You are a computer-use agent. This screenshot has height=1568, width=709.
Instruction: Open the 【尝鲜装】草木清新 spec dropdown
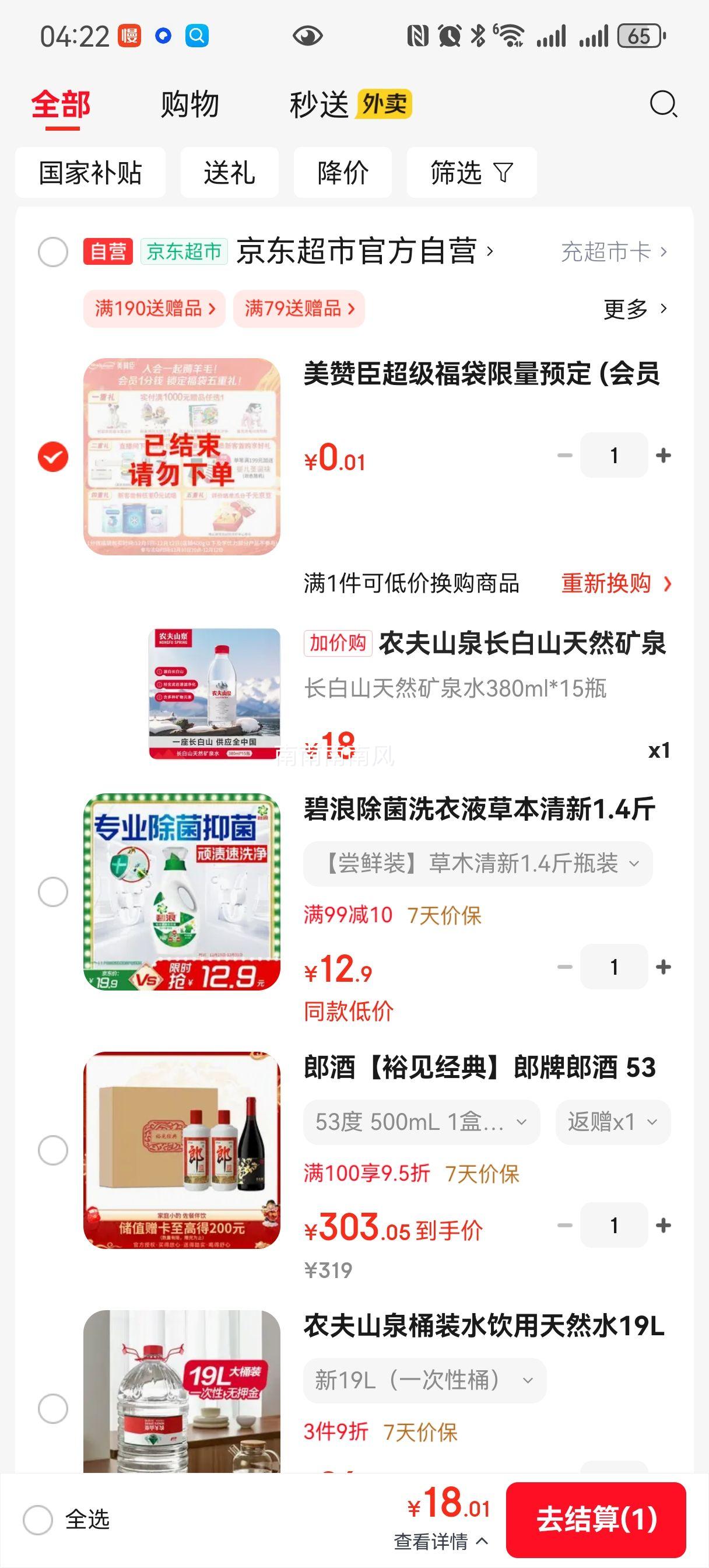point(476,864)
